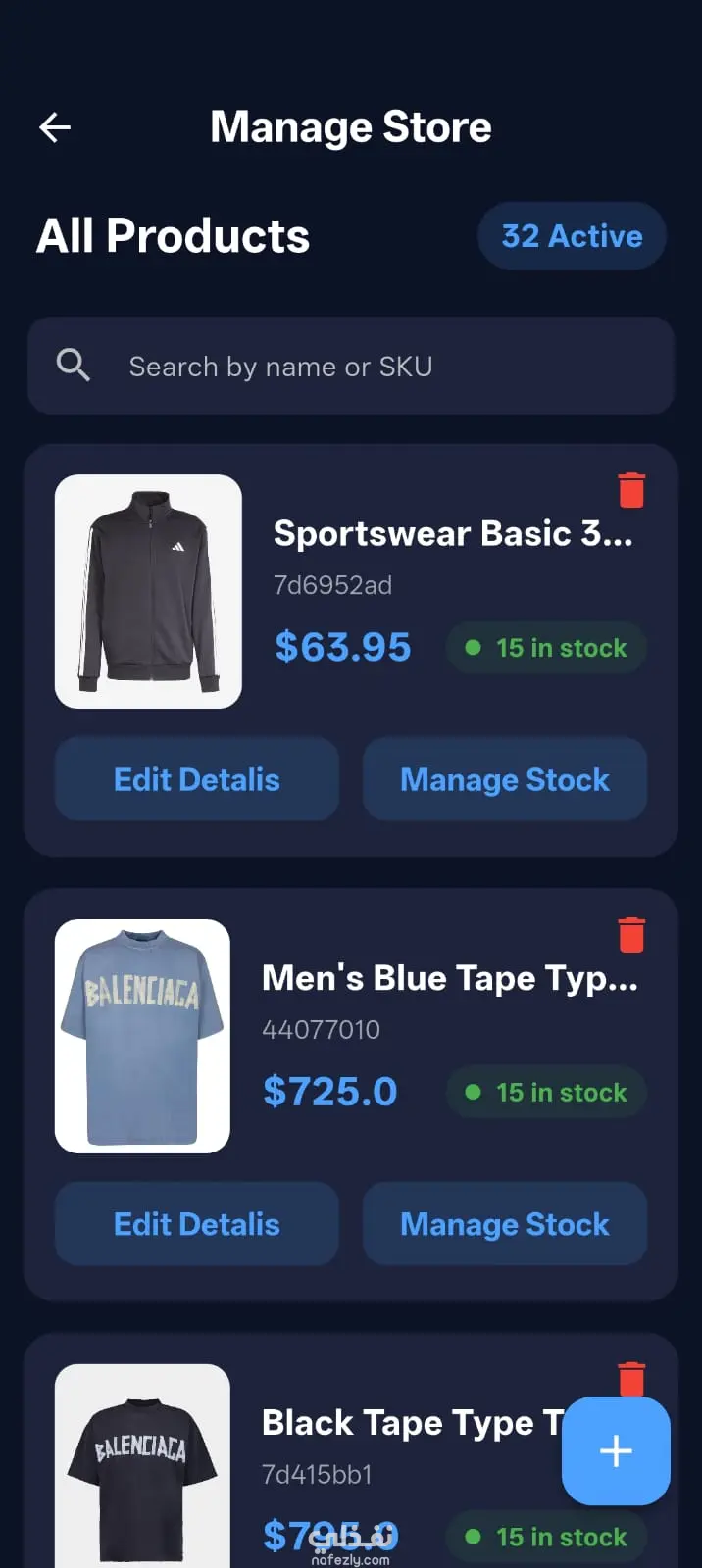This screenshot has width=702, height=1568.
Task: Manage stock for Sportswear Basic item
Action: pyautogui.click(x=505, y=779)
